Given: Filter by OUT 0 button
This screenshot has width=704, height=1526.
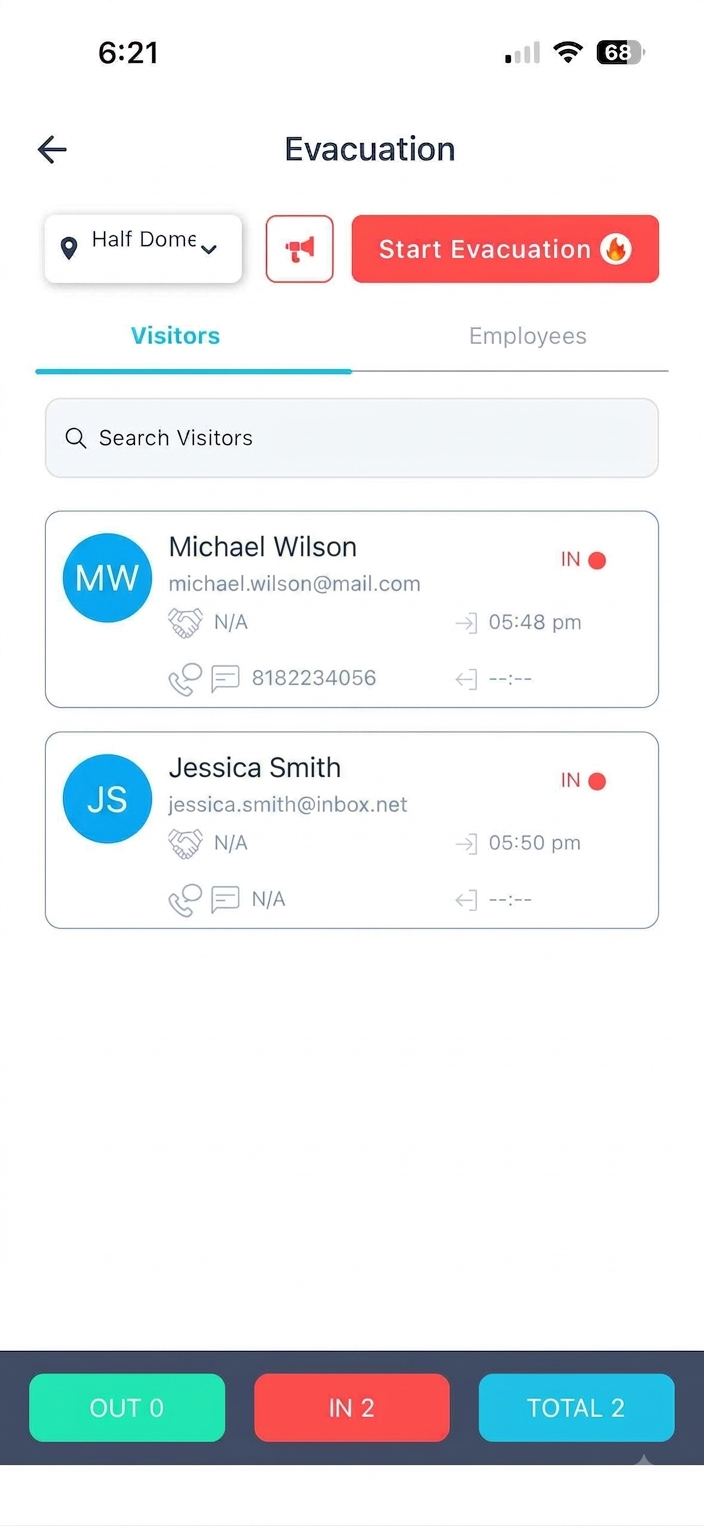Looking at the screenshot, I should click(127, 1408).
